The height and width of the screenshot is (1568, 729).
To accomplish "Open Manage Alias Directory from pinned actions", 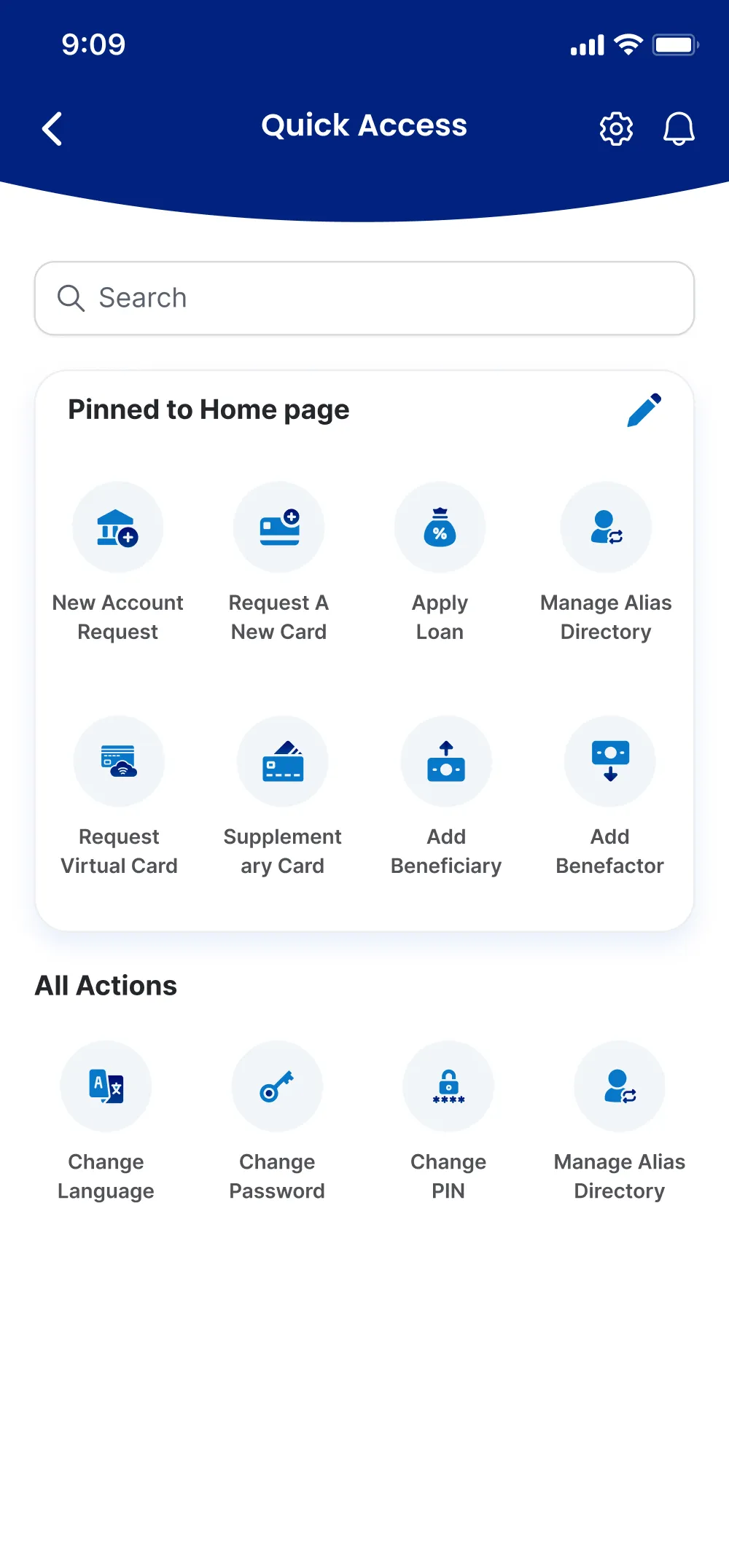I will click(x=606, y=527).
